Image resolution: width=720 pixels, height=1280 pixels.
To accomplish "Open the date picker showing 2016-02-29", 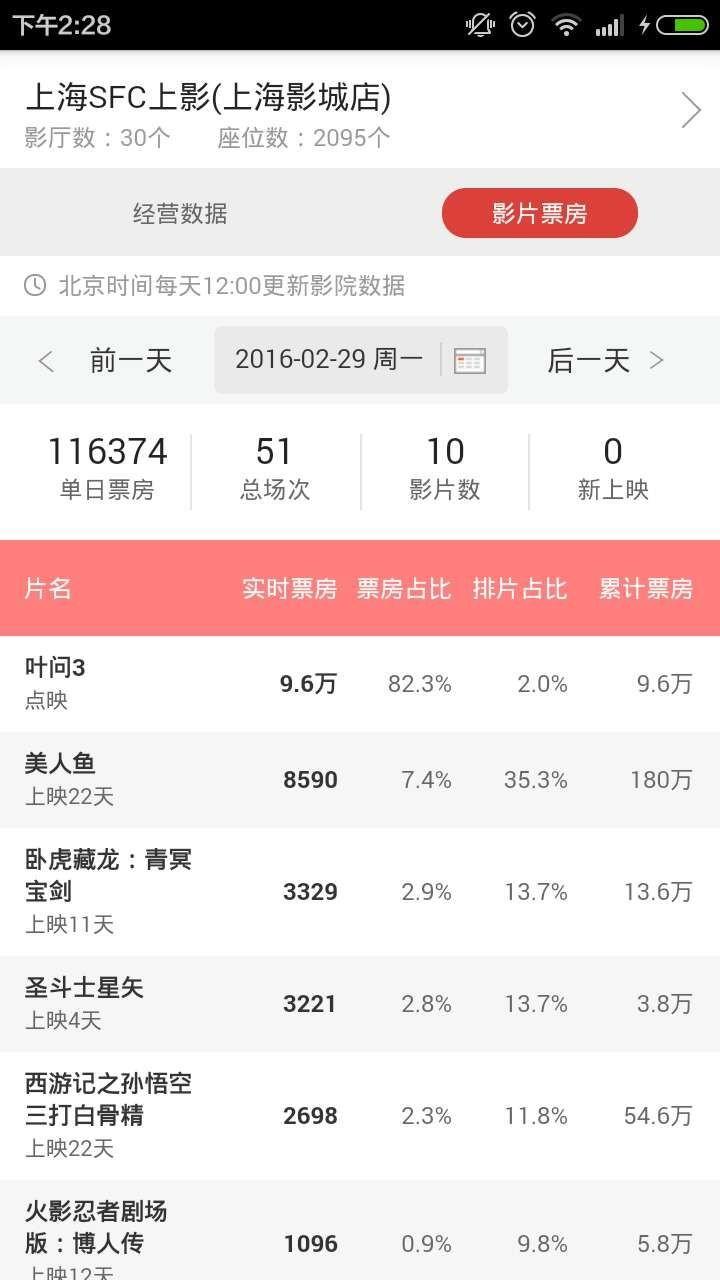I will pyautogui.click(x=361, y=360).
